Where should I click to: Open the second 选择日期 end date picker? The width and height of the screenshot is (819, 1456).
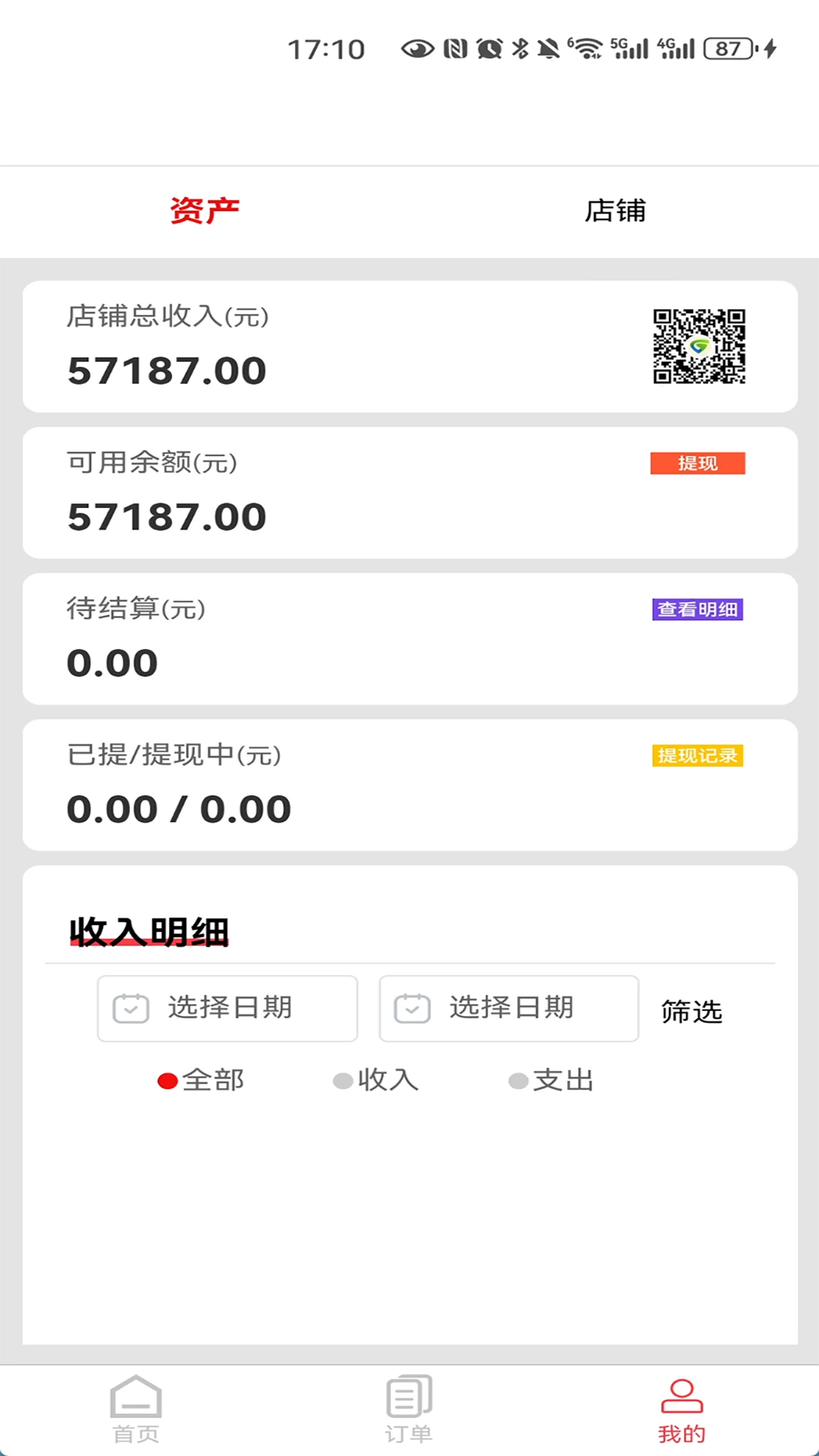coord(509,1009)
